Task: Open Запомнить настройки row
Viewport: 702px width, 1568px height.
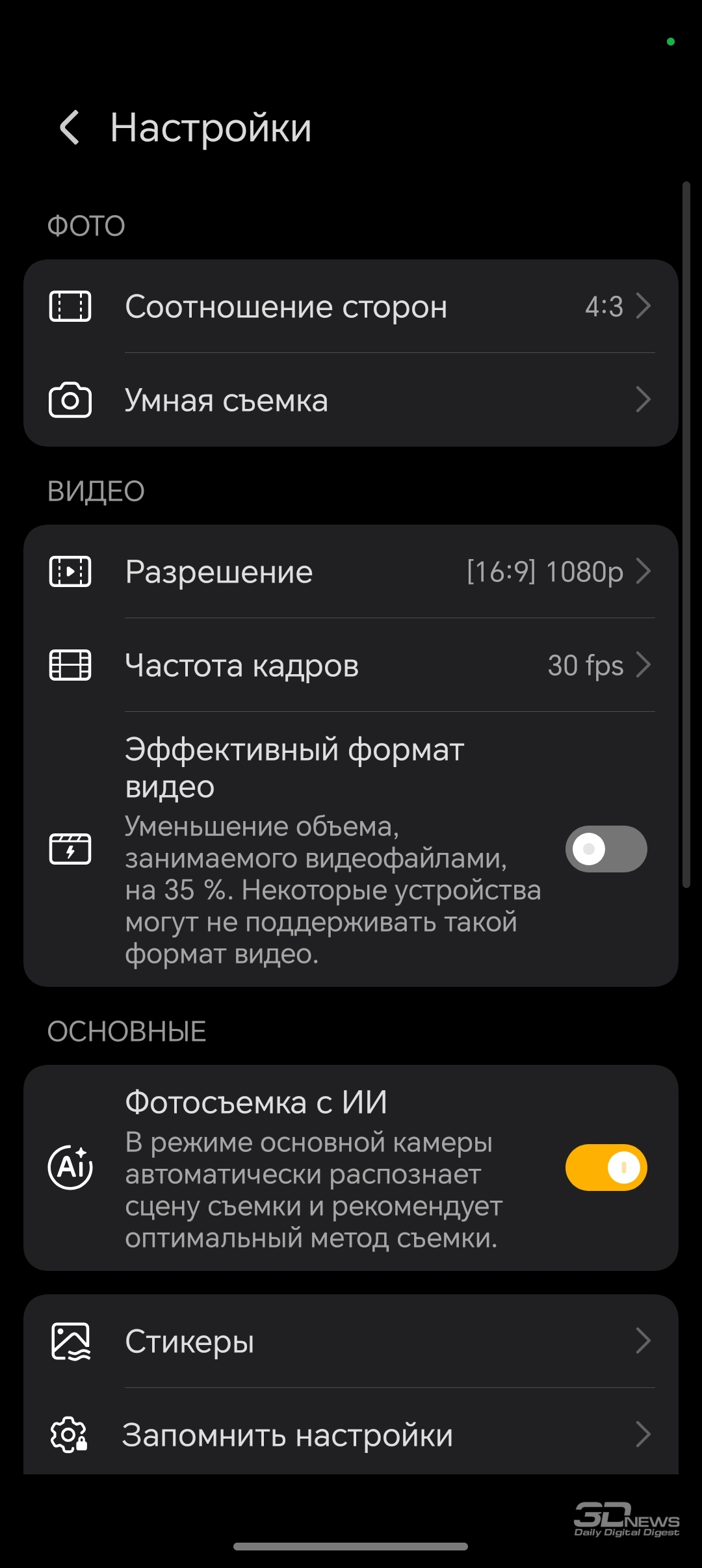Action: (x=351, y=1433)
